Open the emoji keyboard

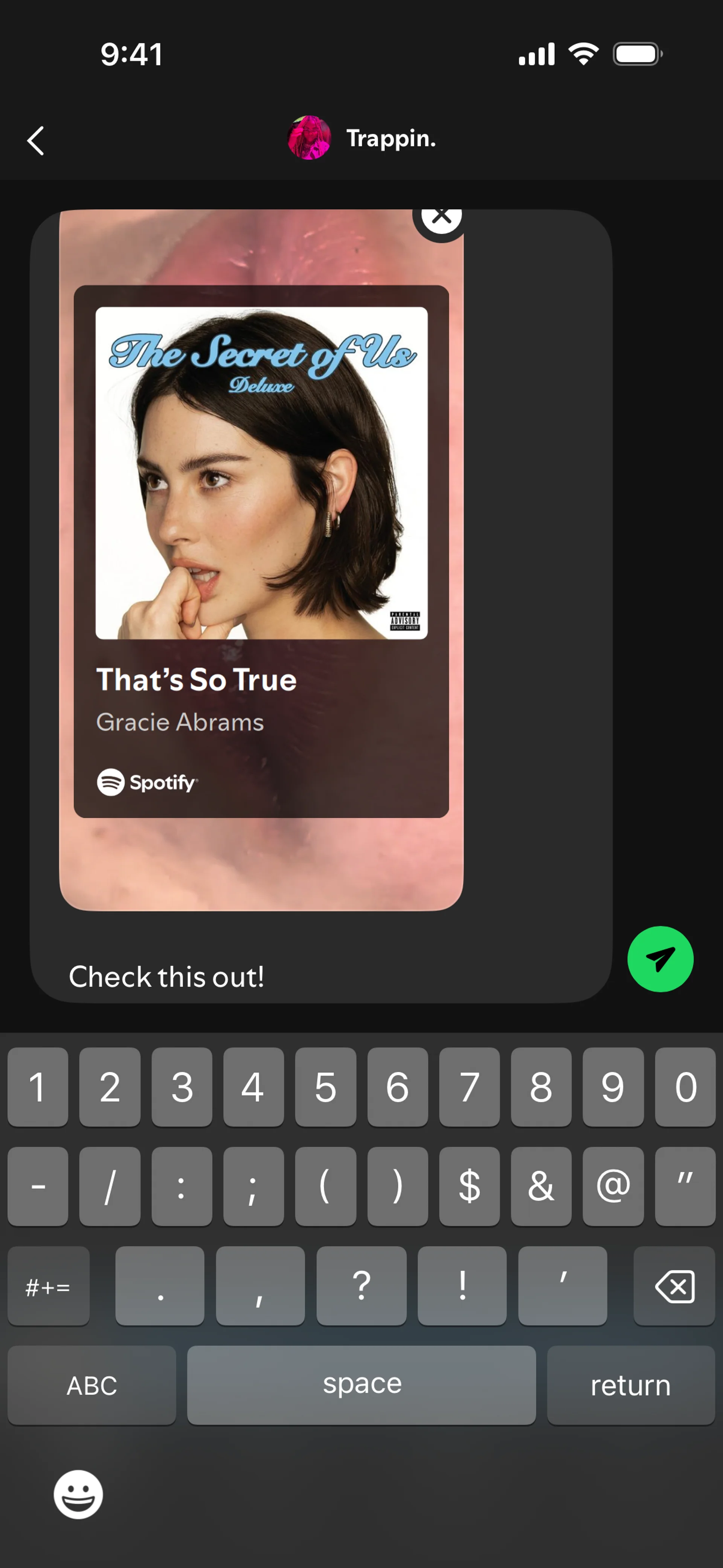78,1495
